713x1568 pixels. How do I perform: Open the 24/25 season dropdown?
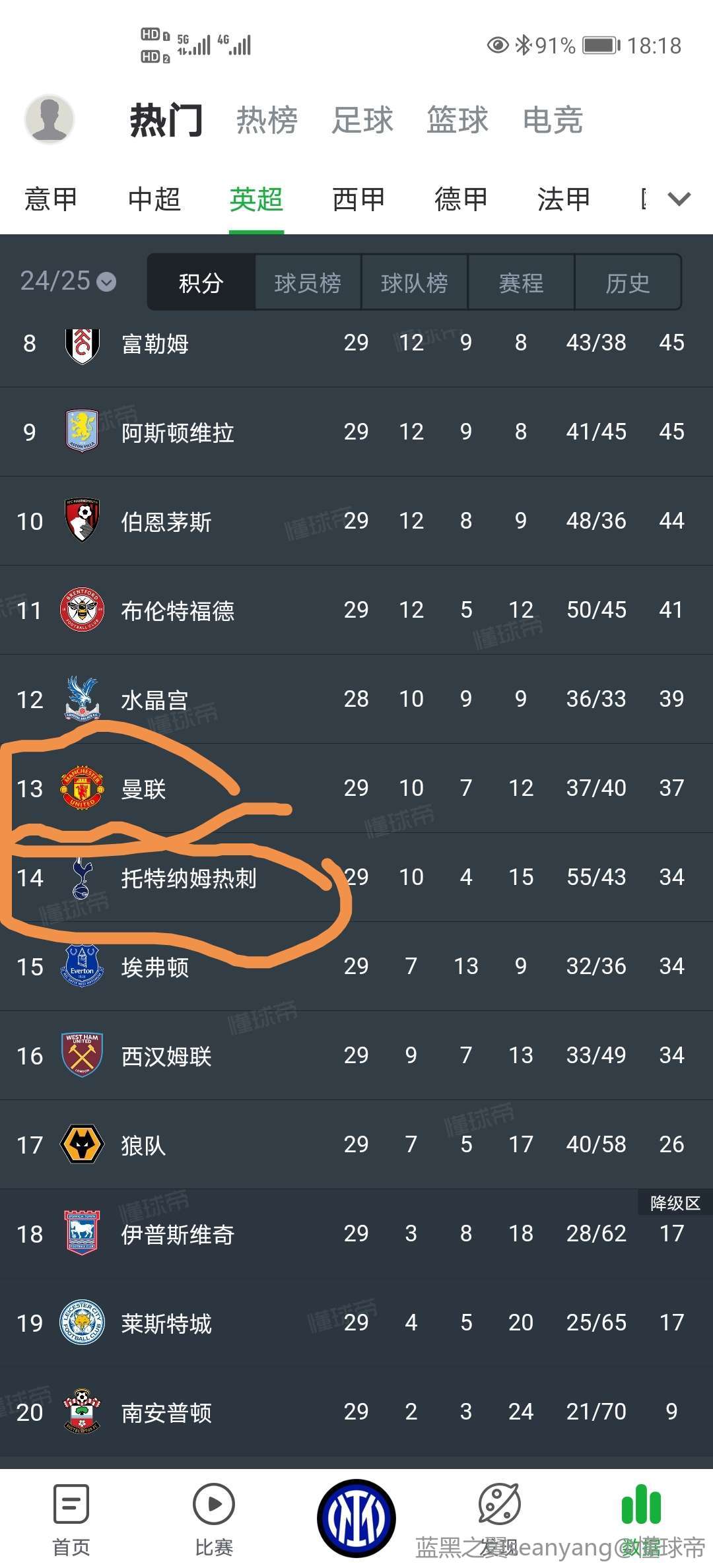pos(68,281)
